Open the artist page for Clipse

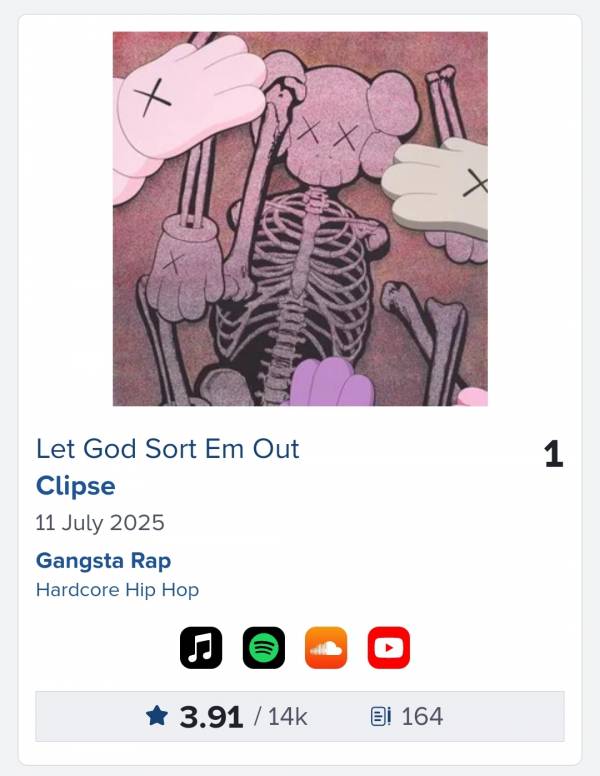click(76, 486)
